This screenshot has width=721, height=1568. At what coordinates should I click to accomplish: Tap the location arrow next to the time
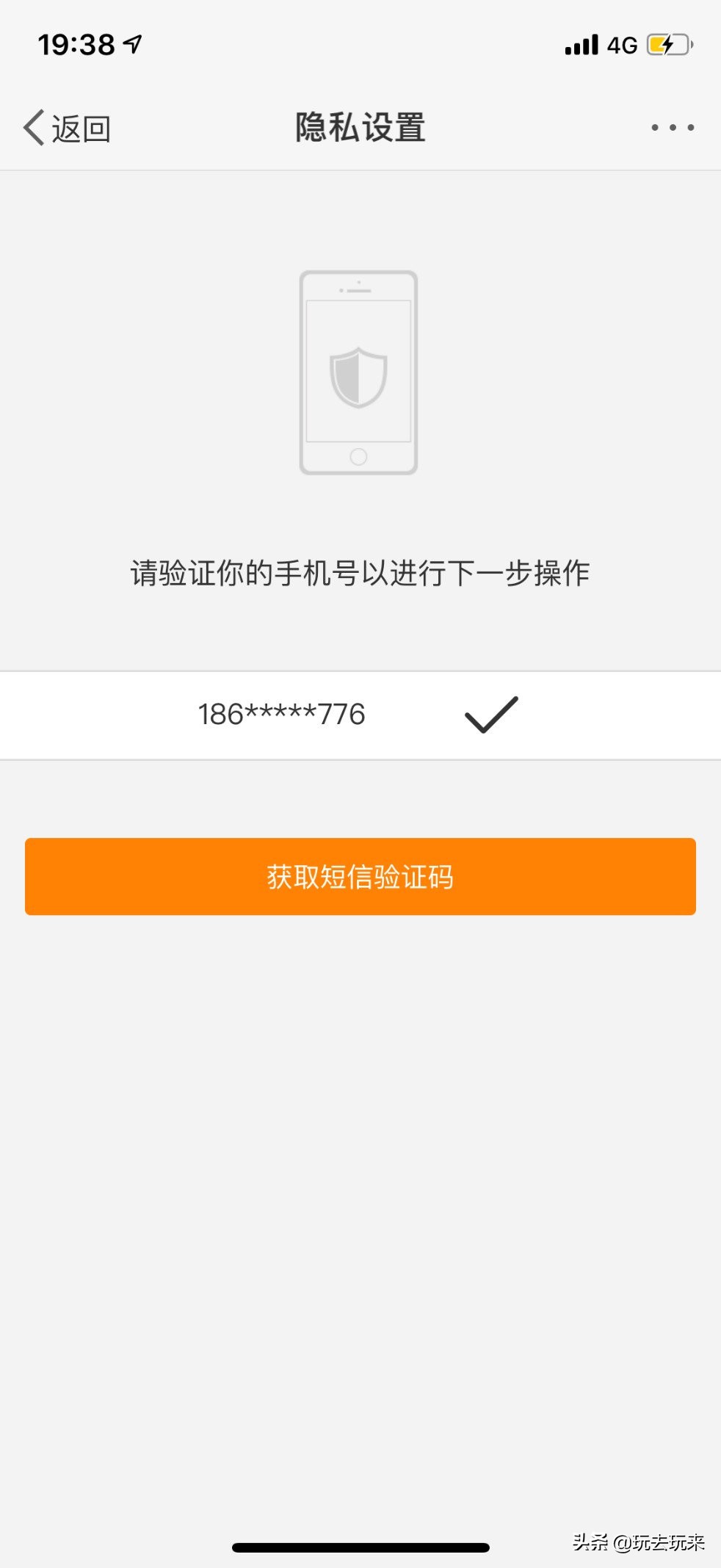point(133,44)
